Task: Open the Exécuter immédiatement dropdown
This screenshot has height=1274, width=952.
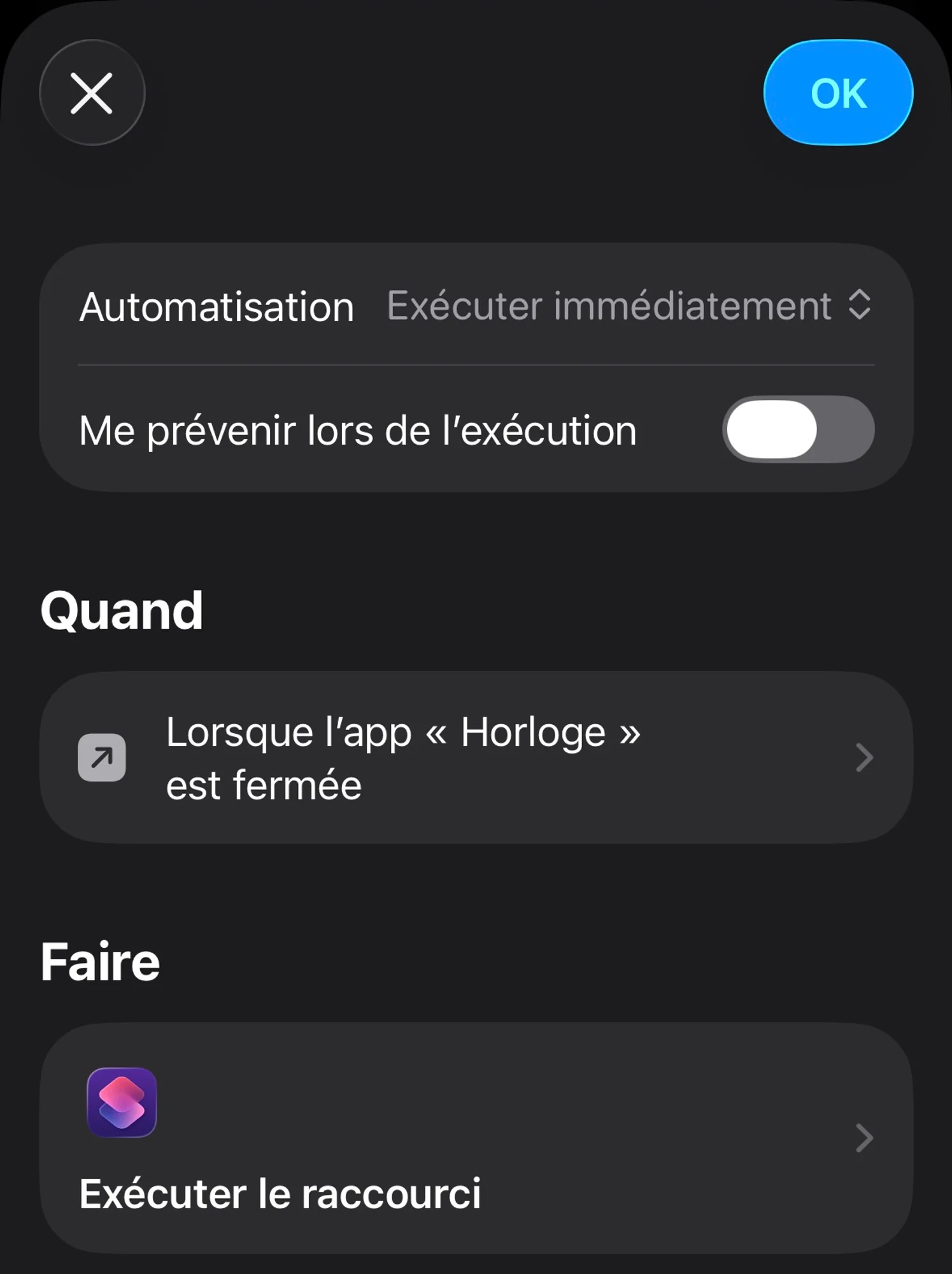Action: 629,306
